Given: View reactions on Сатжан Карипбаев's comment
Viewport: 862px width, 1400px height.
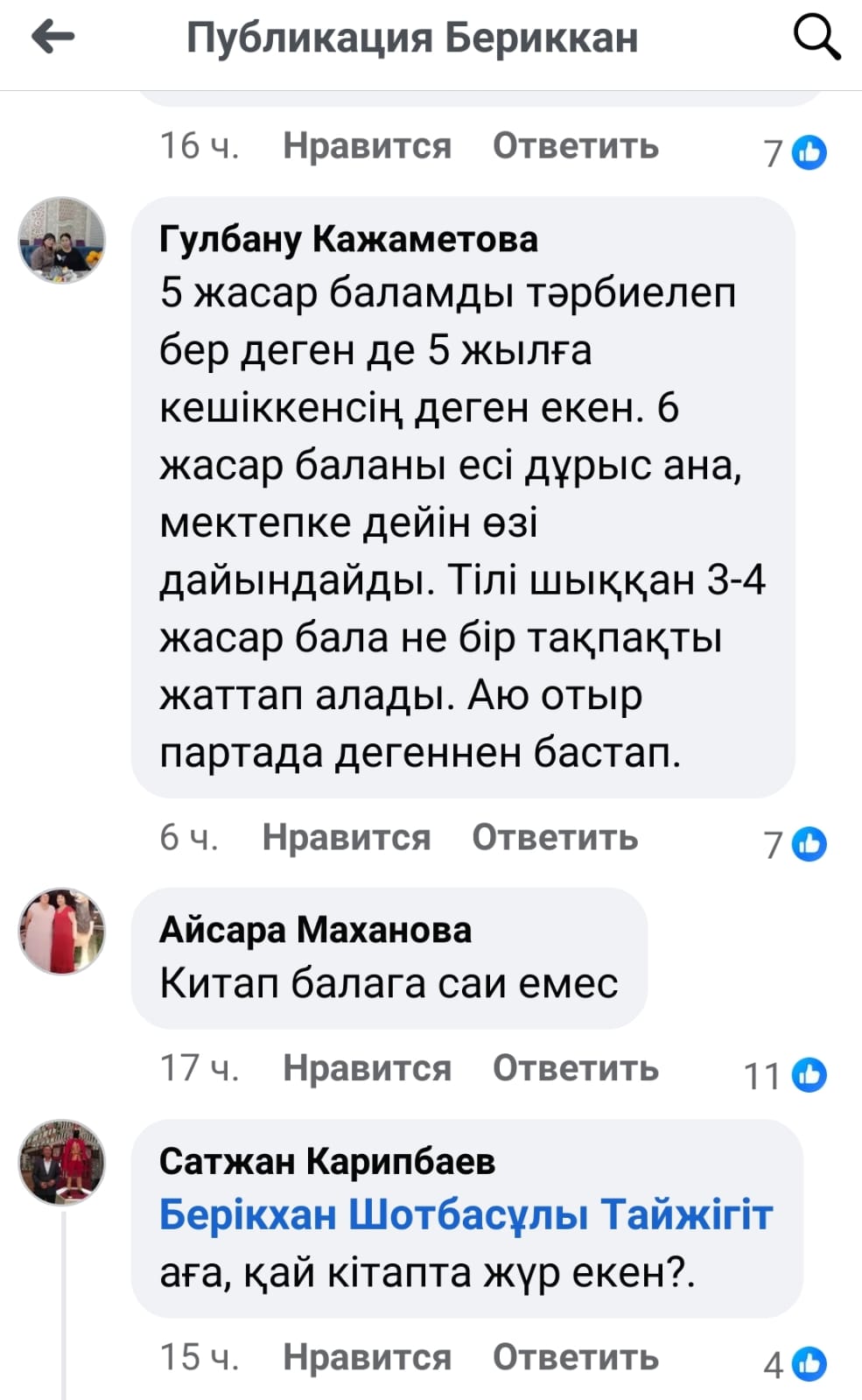Looking at the screenshot, I should click(x=795, y=1364).
